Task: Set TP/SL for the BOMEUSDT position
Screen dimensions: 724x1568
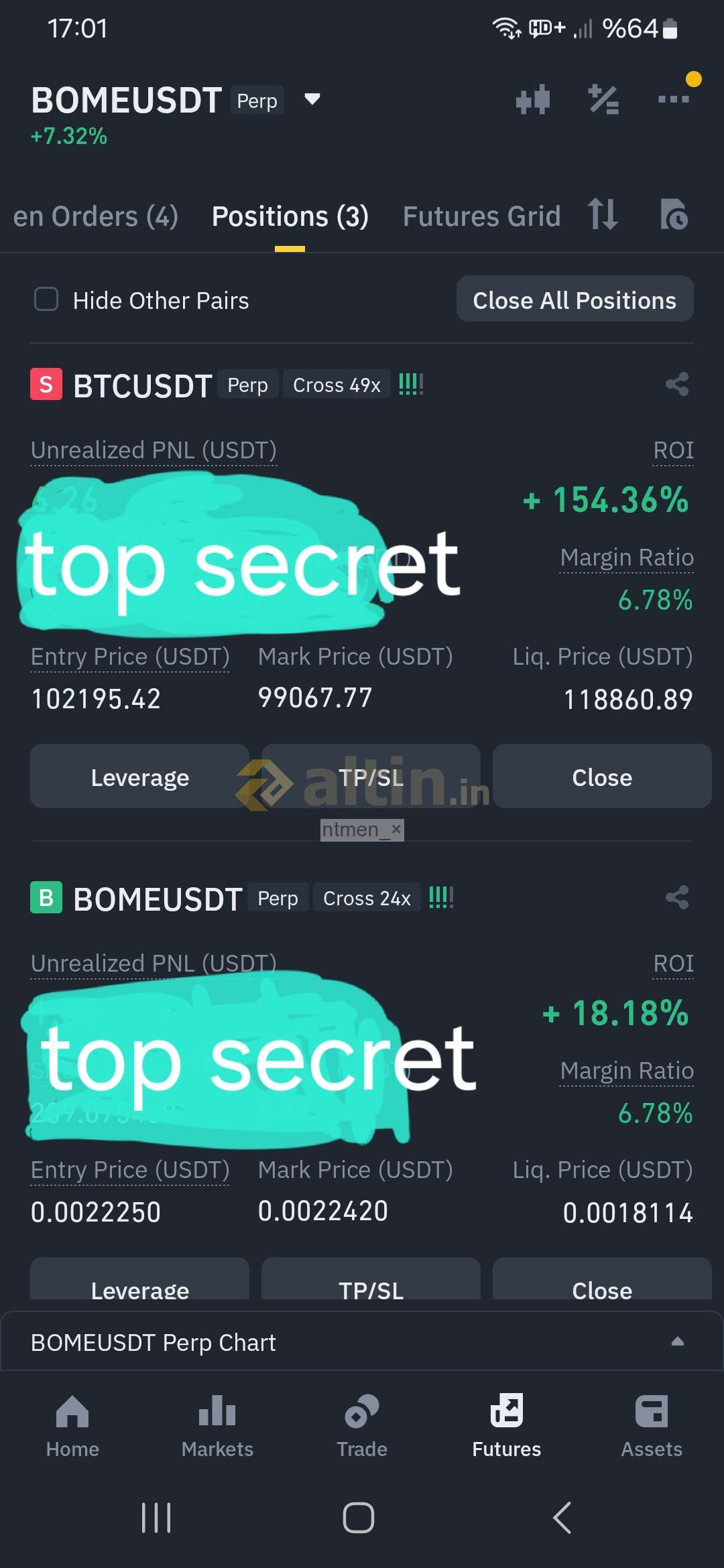Action: click(x=371, y=1281)
